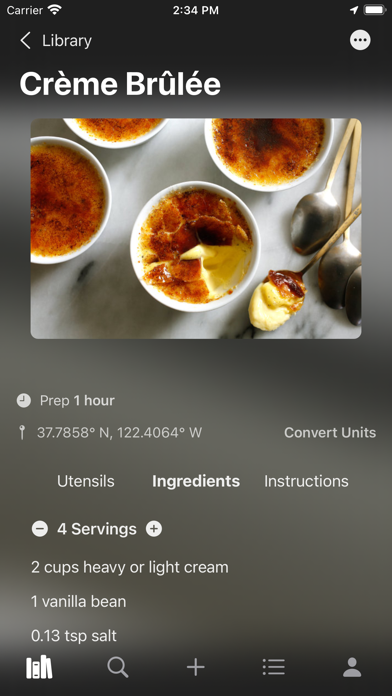Open the profile tab

coord(352,667)
